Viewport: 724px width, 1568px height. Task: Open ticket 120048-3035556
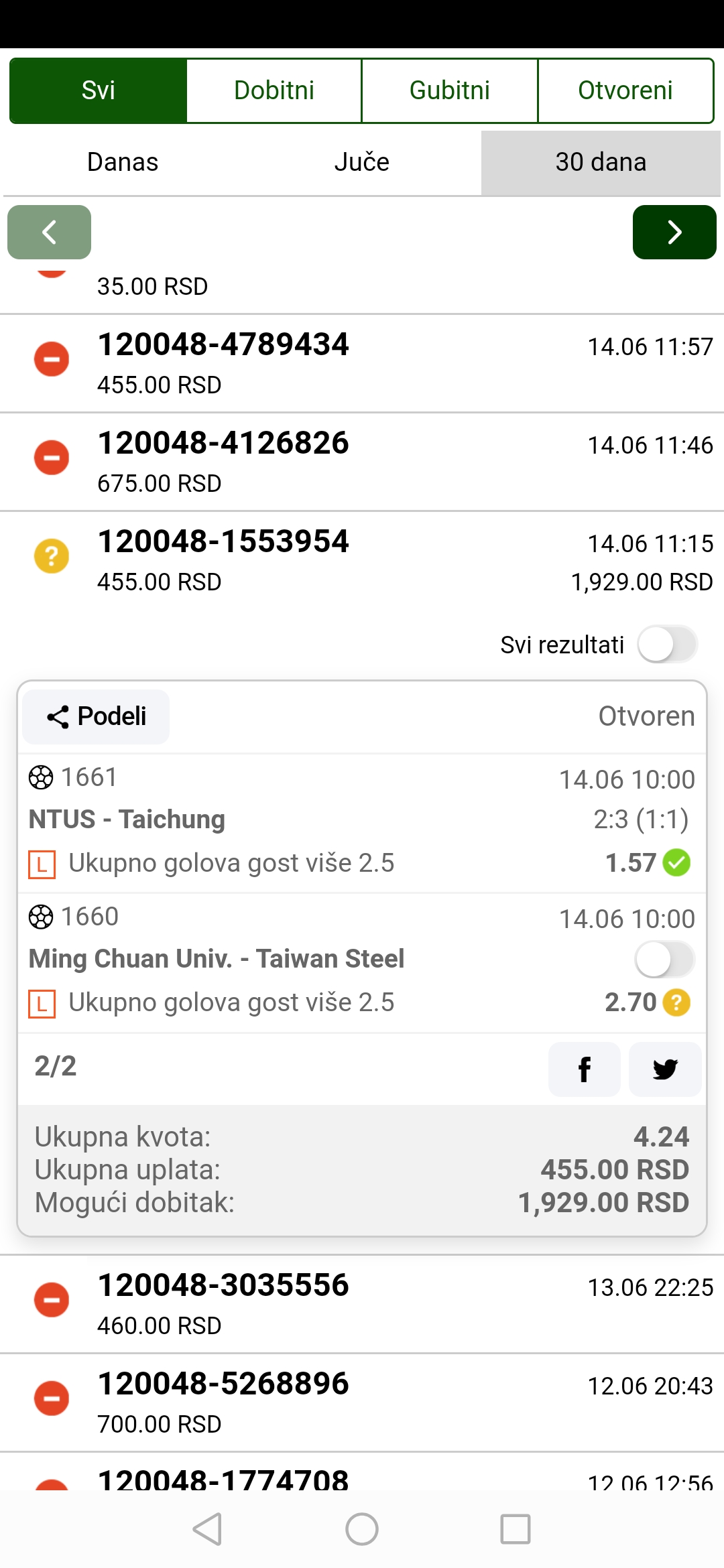(362, 1304)
